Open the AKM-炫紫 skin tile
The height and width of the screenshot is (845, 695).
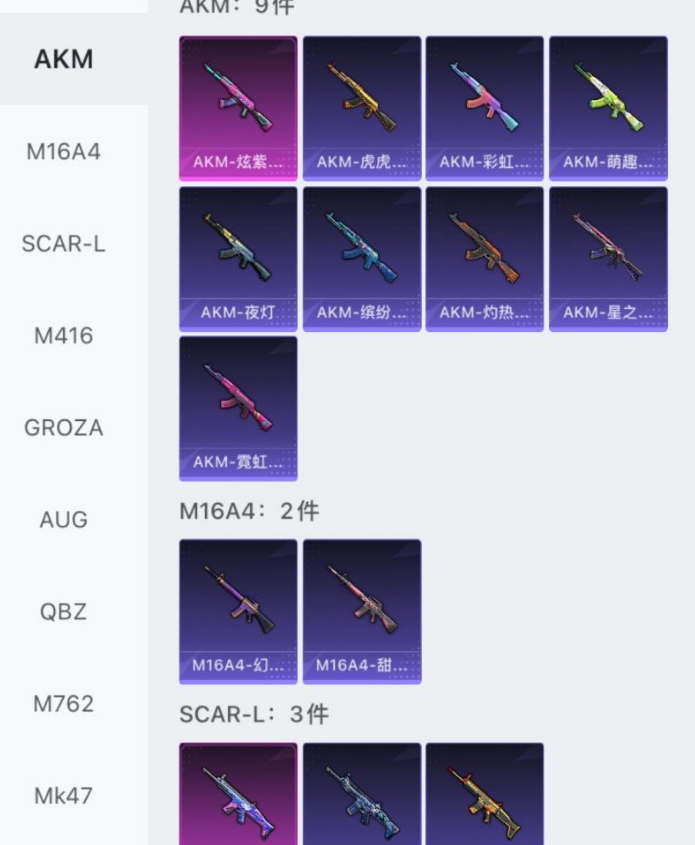pyautogui.click(x=238, y=108)
